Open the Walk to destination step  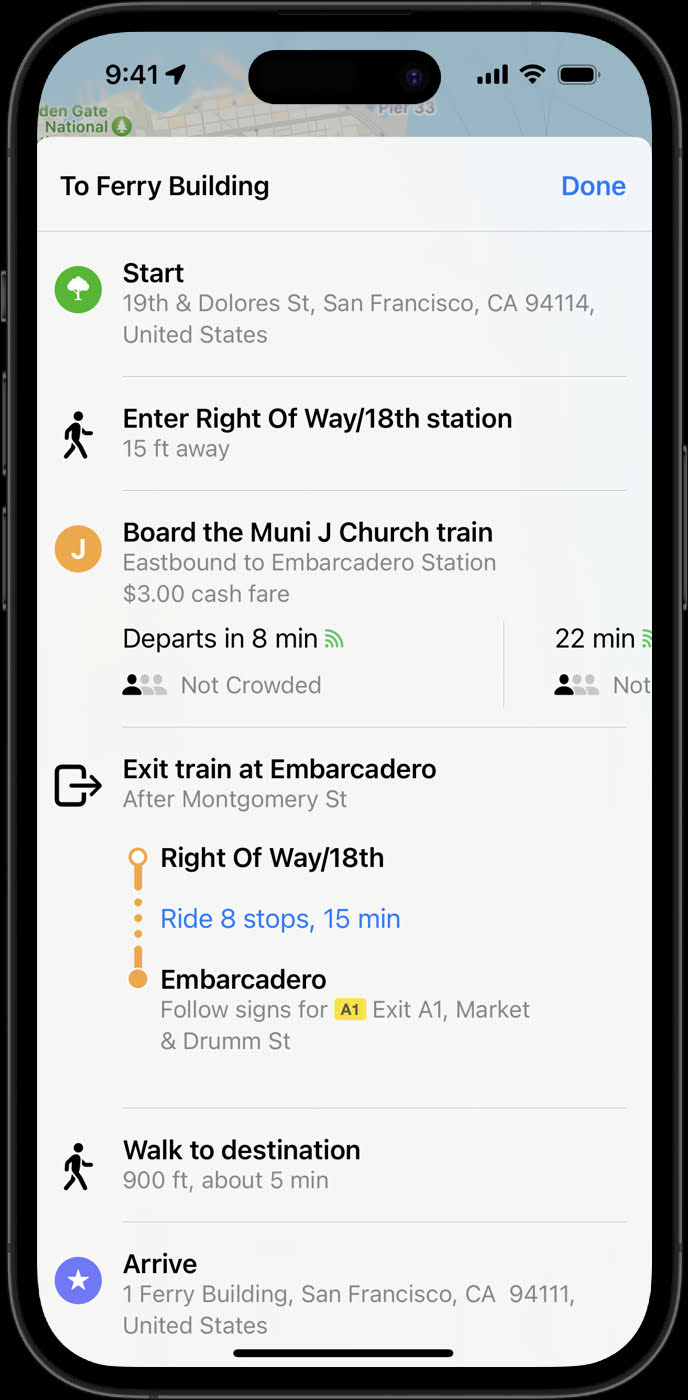click(x=241, y=1164)
